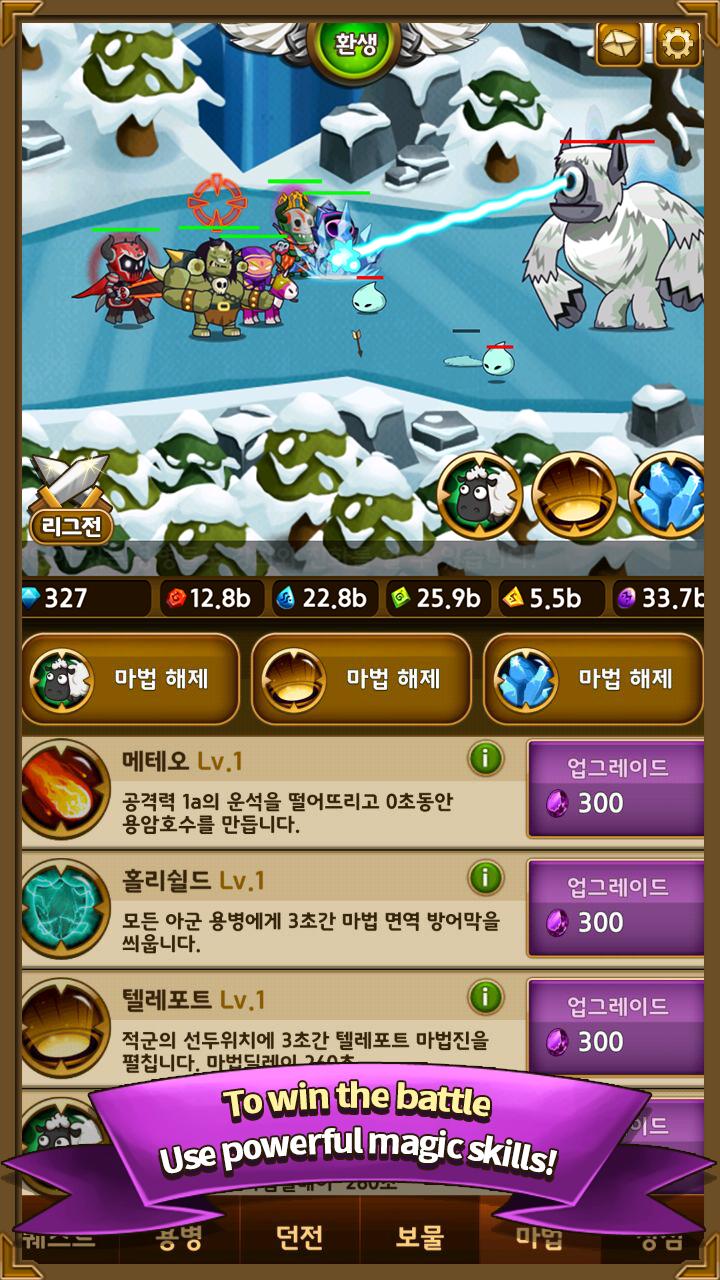Switch to the 던전 tab
This screenshot has height=1280, width=720.
[x=299, y=1237]
